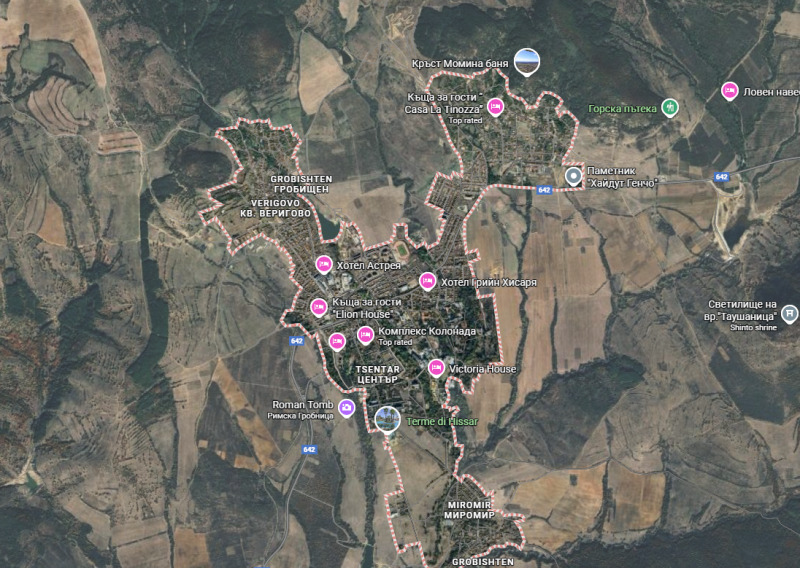This screenshot has width=800, height=568.
Task: Select the Паметник "Хайдут Генчо" marker
Action: tap(573, 177)
